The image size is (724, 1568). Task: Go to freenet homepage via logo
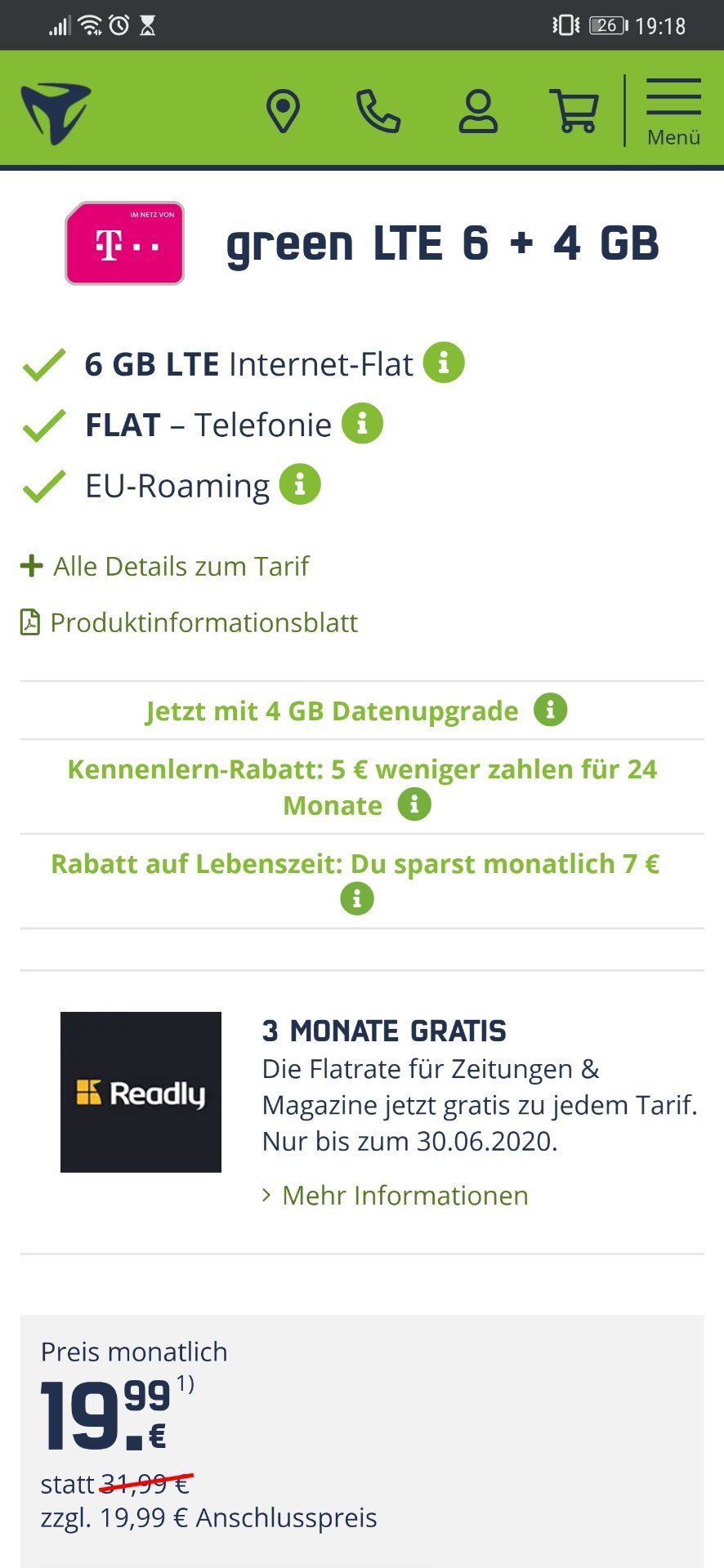click(x=56, y=113)
